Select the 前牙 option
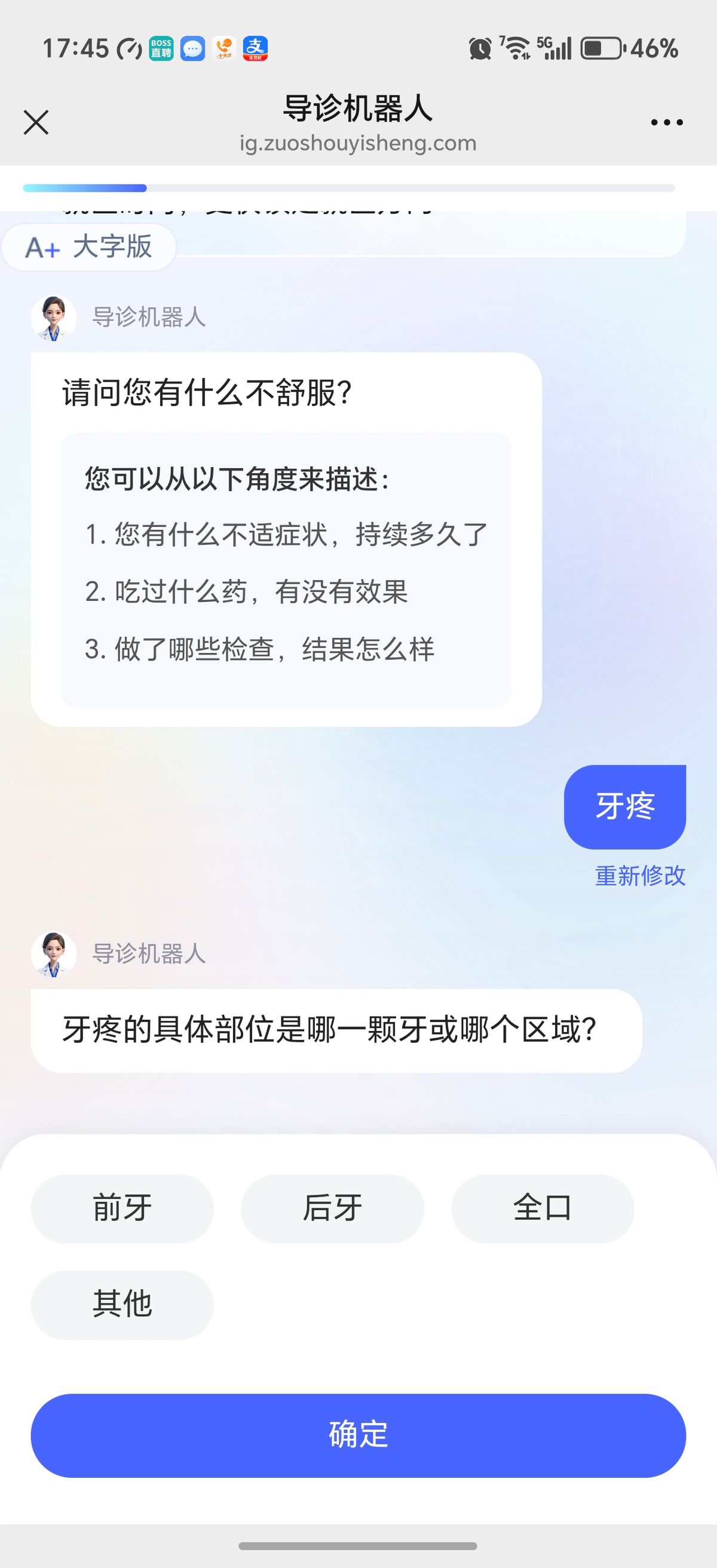This screenshot has width=717, height=1568. click(x=122, y=1208)
